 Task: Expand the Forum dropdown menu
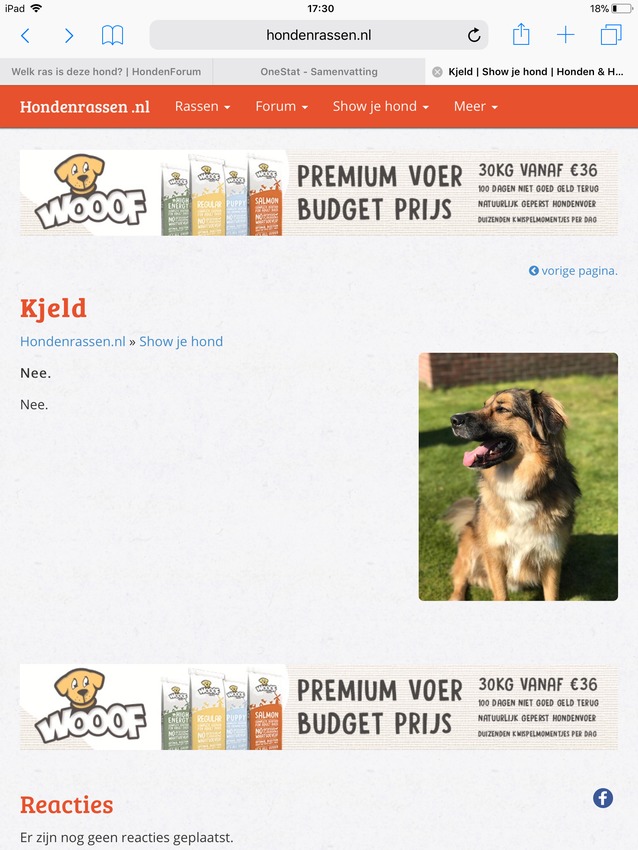(x=281, y=106)
